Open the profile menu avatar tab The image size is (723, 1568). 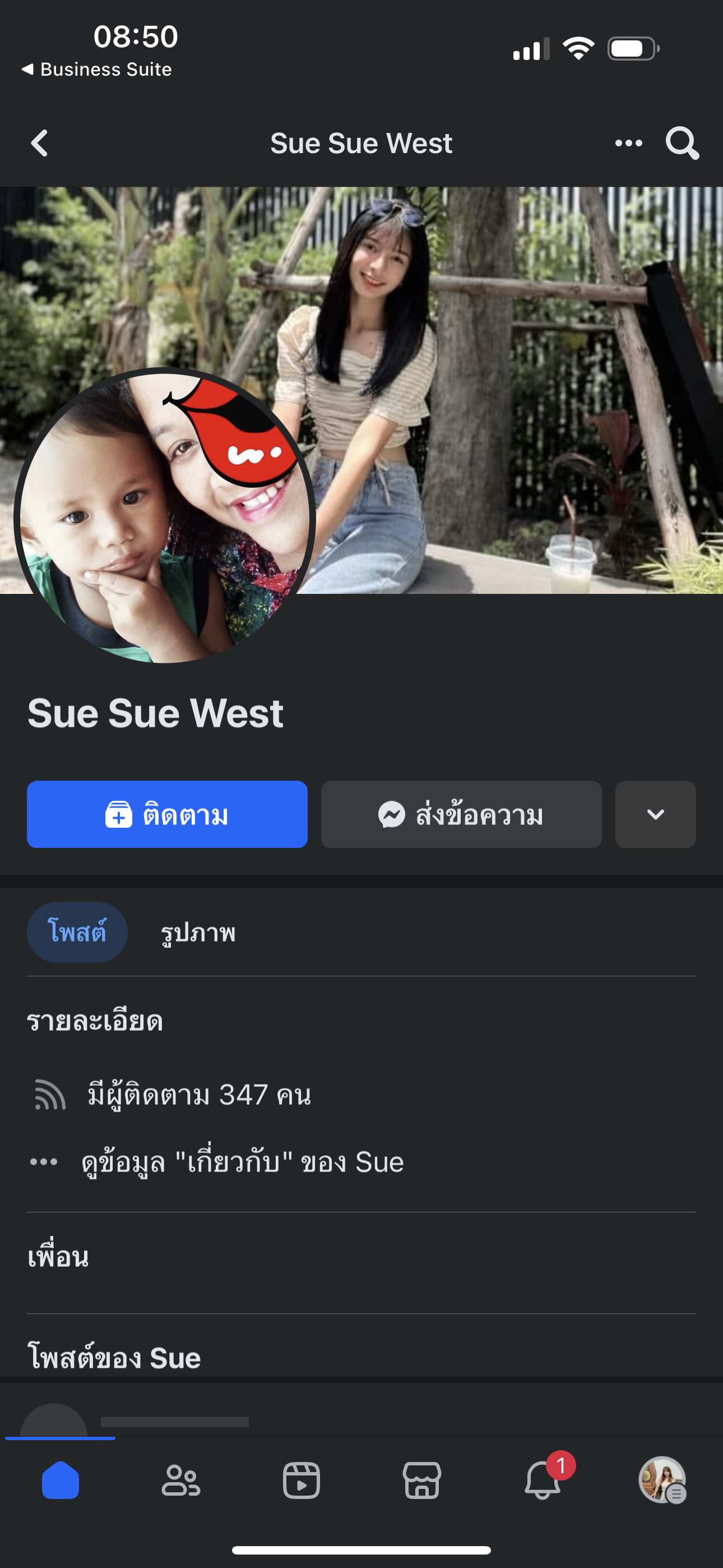point(662,1481)
